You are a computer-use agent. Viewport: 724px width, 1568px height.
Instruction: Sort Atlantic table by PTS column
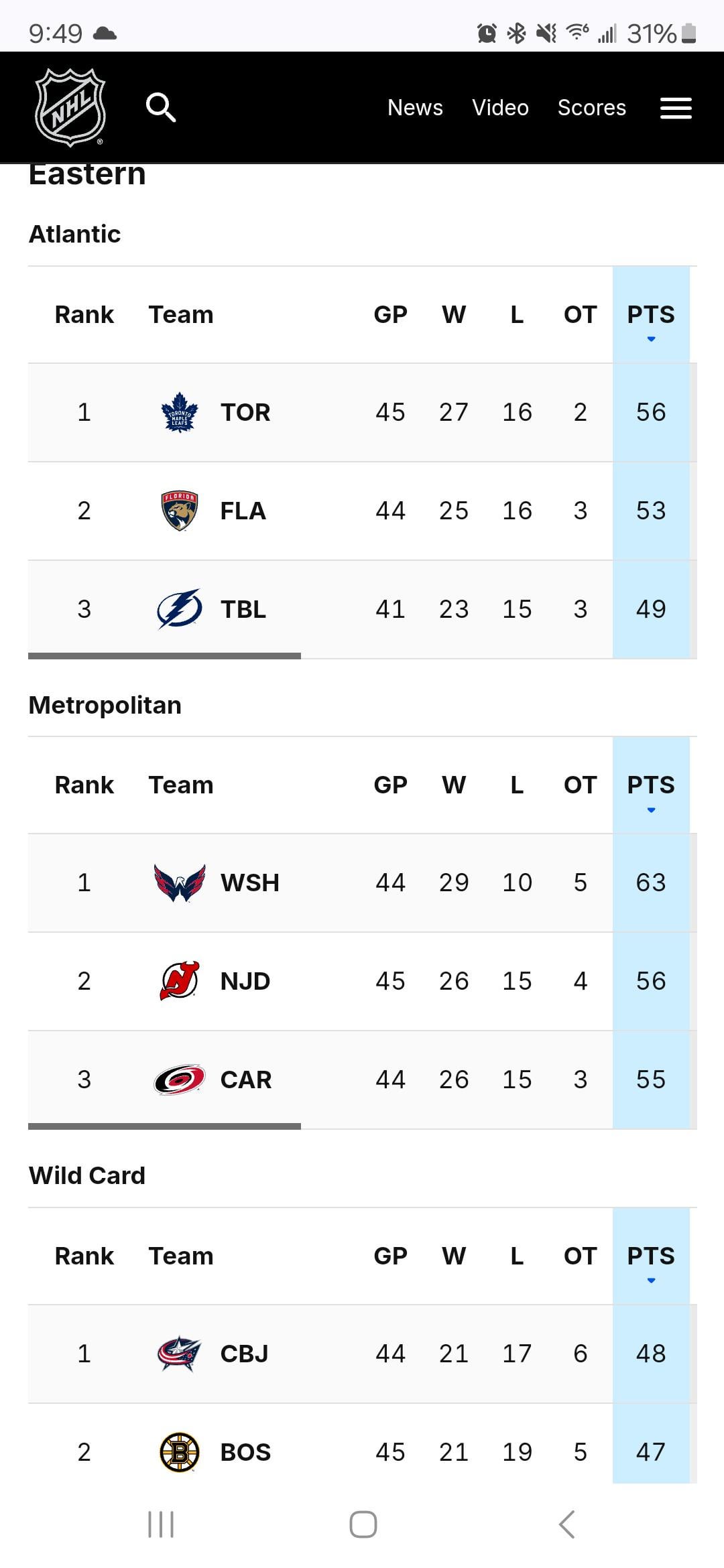[650, 315]
